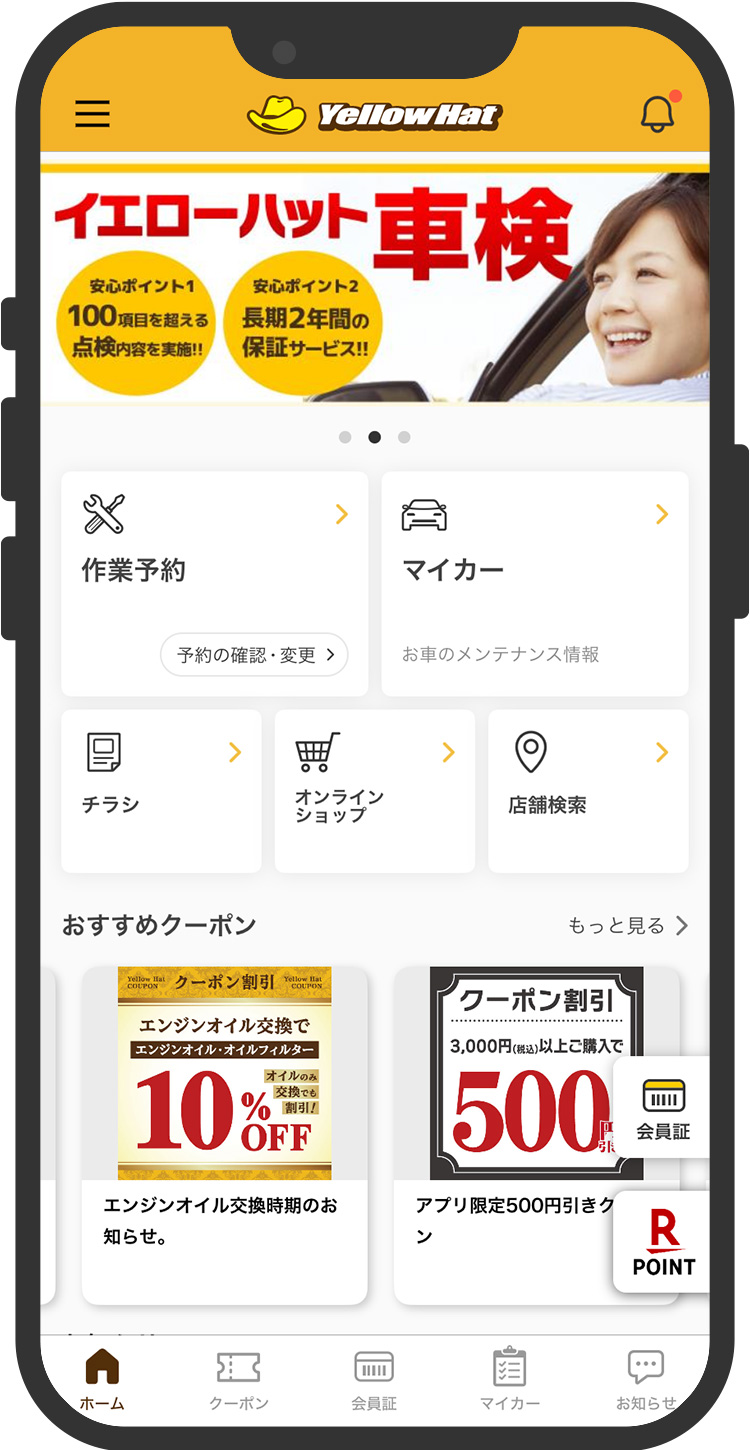Screen dimensions: 750x1450
Task: Open the hamburger menu
Action: tap(92, 114)
